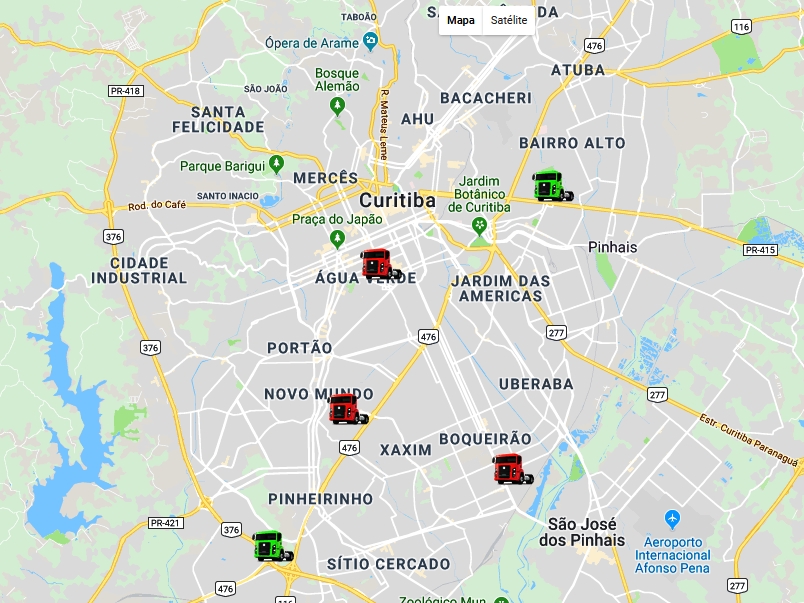The width and height of the screenshot is (804, 603).
Task: Switch to Satélite map view
Action: tap(509, 20)
